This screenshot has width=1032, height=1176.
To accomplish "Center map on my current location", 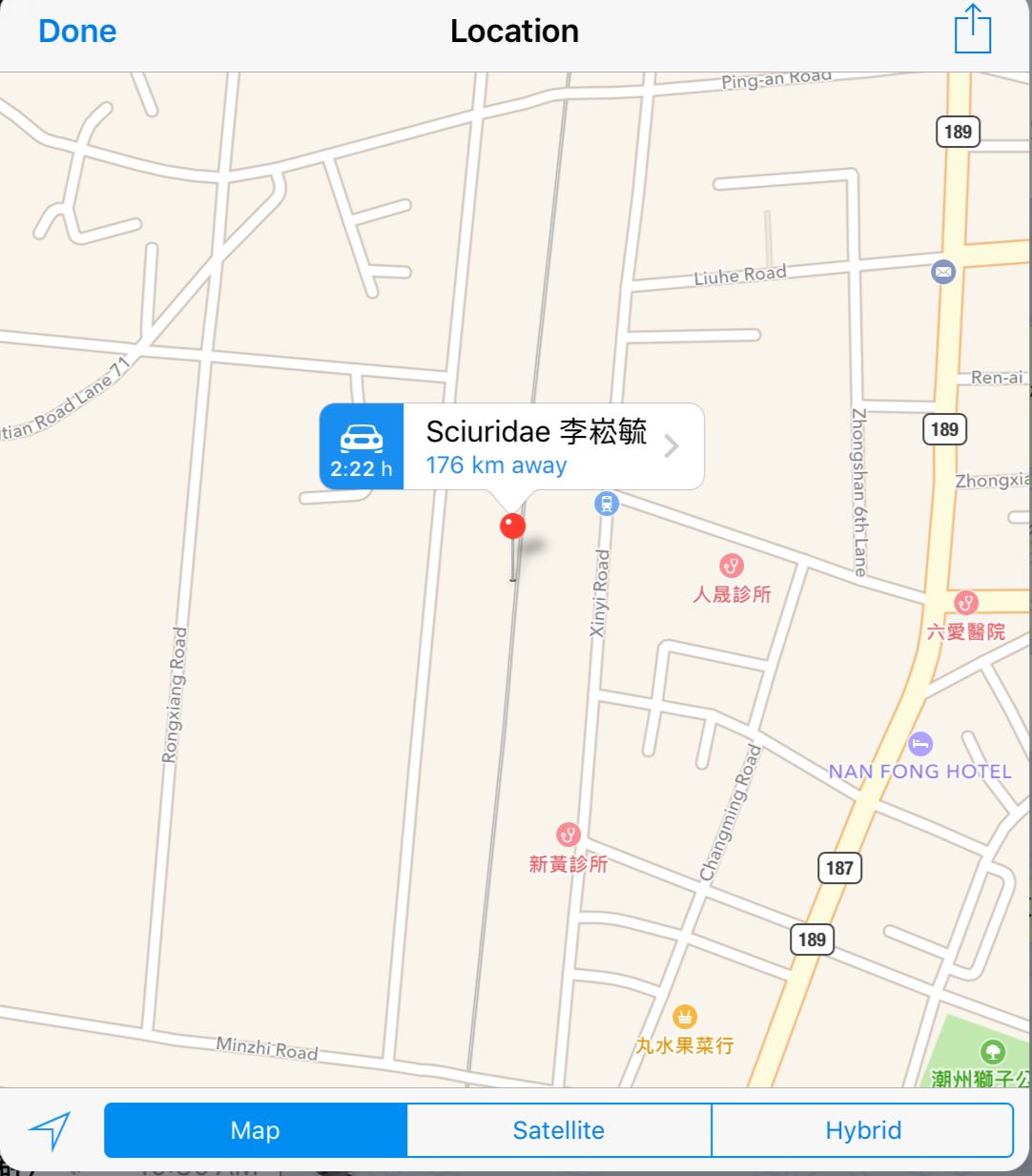I will click(50, 1130).
